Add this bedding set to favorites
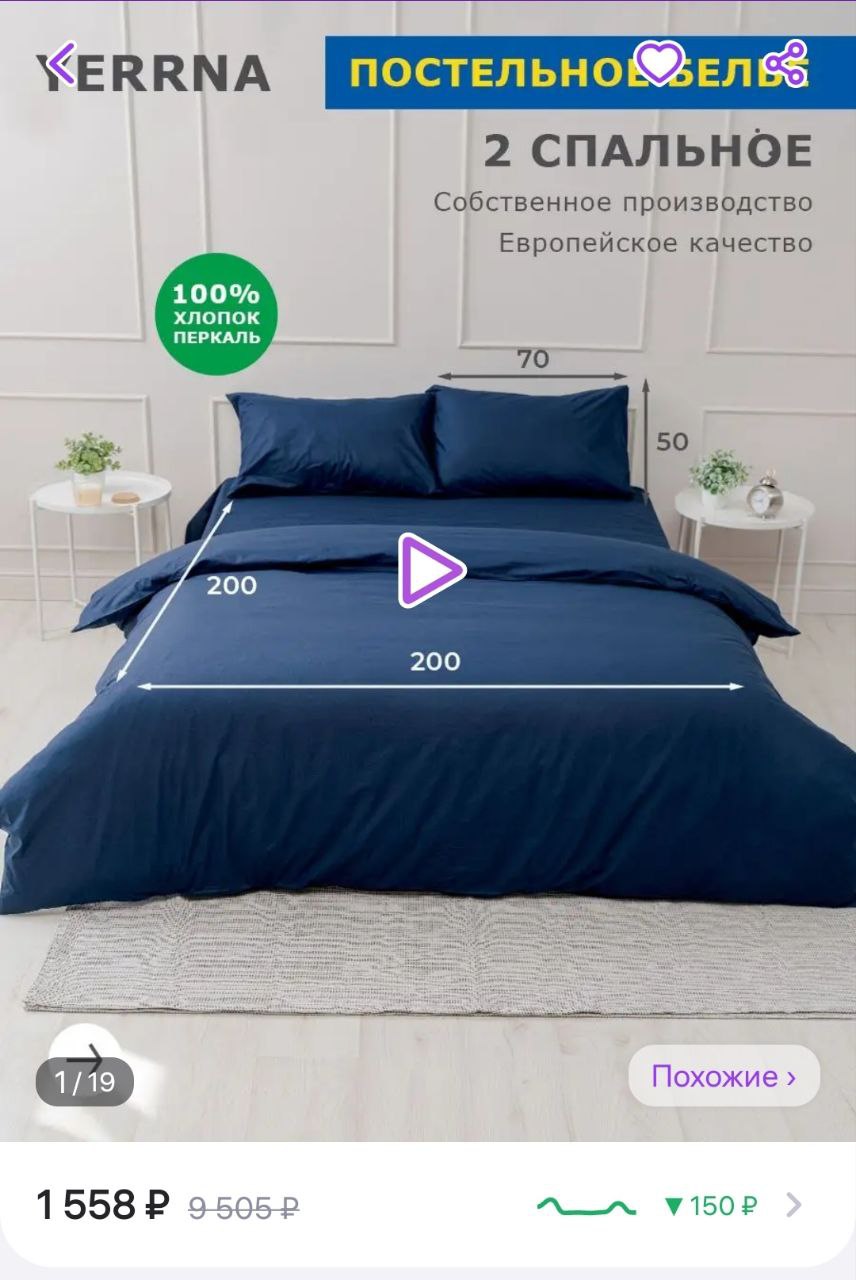Viewport: 856px width, 1280px height. click(659, 63)
